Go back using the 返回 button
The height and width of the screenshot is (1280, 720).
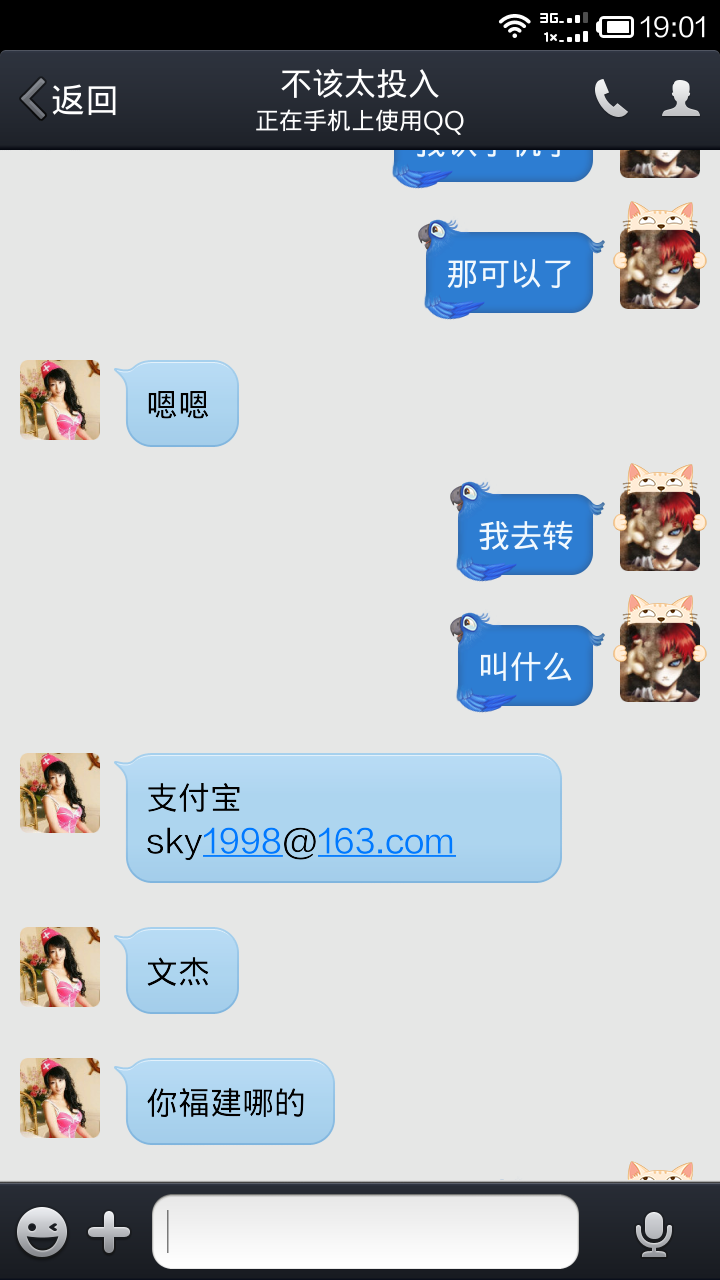point(68,99)
